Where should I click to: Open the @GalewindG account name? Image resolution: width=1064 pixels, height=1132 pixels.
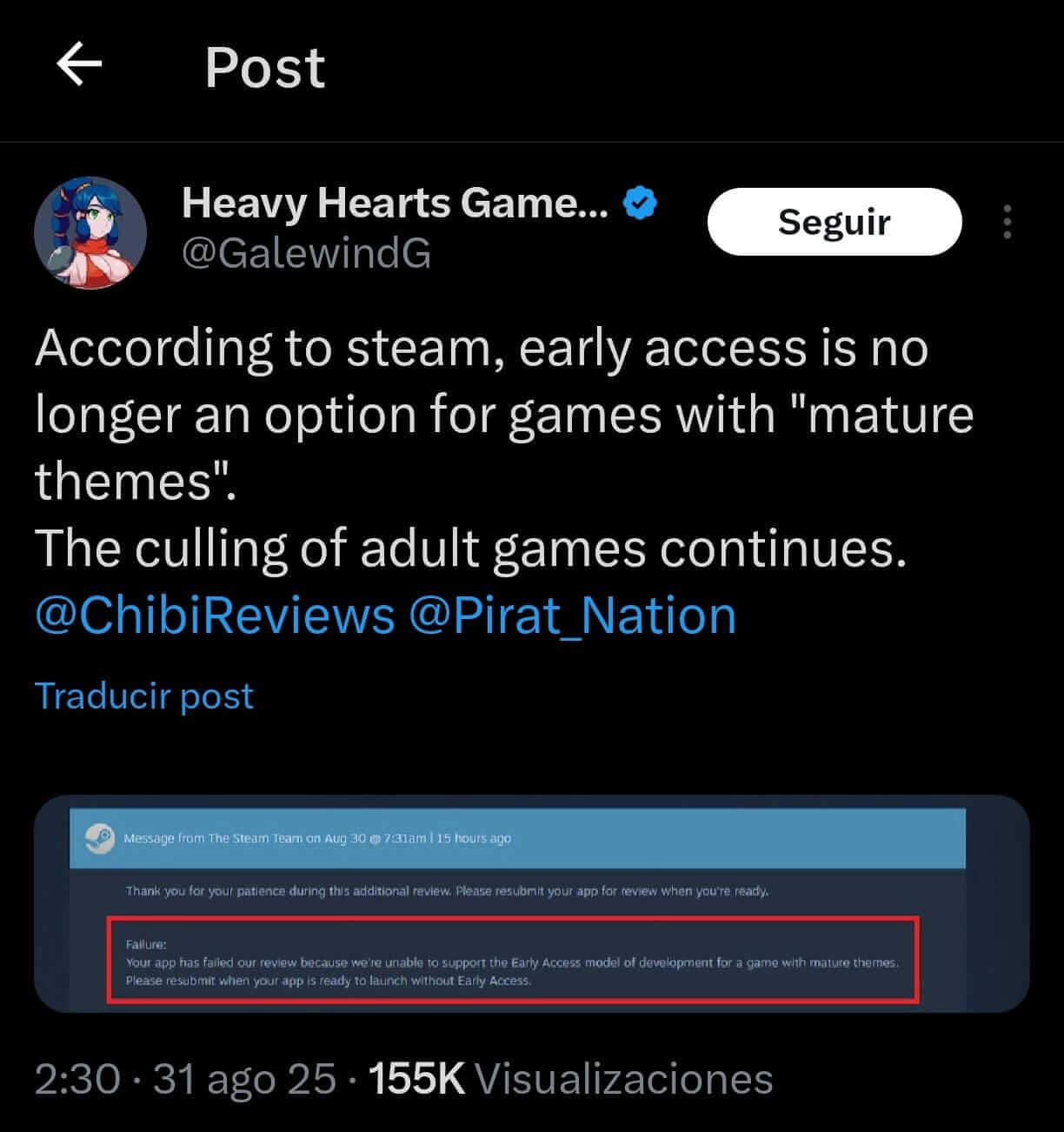click(x=306, y=253)
